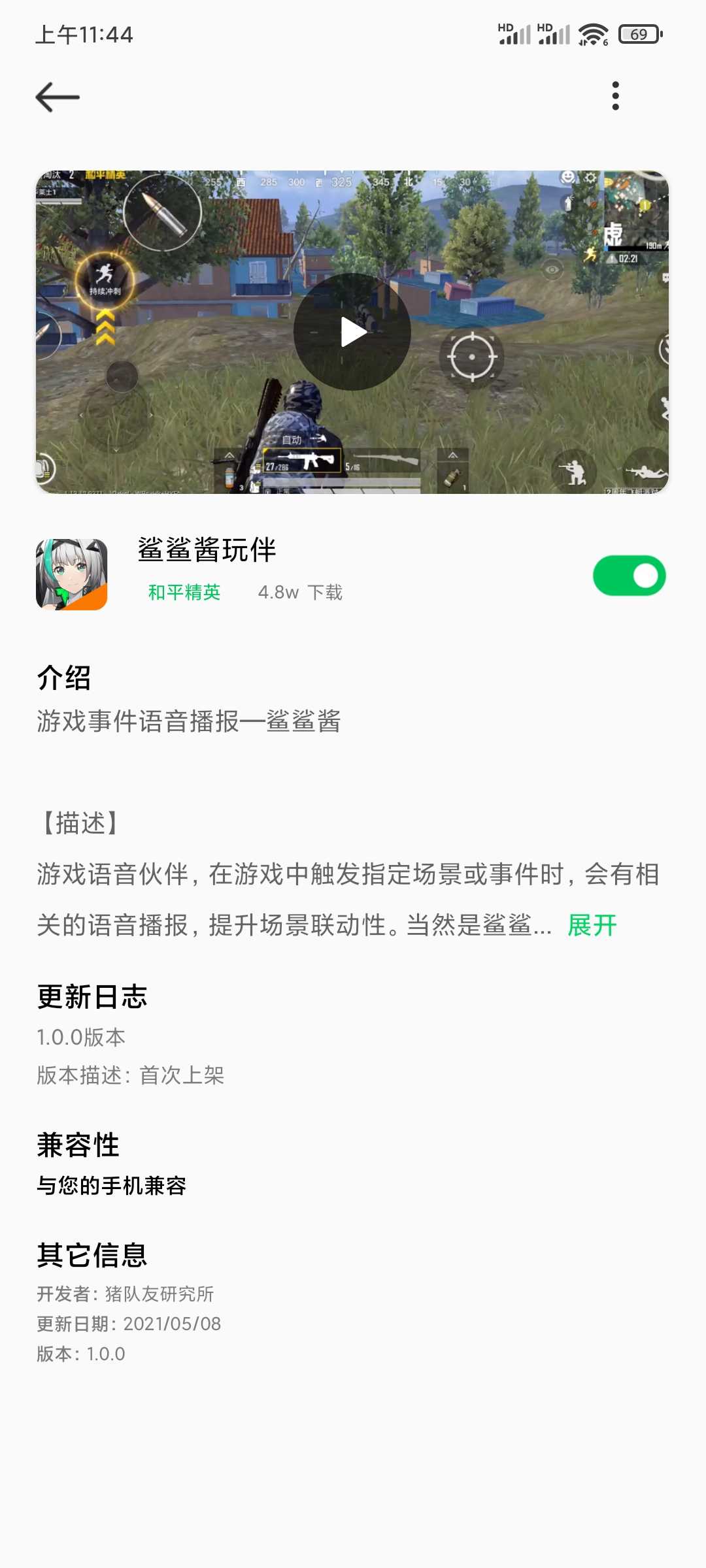Open the three-dot overflow menu
The height and width of the screenshot is (1568, 706).
point(615,96)
